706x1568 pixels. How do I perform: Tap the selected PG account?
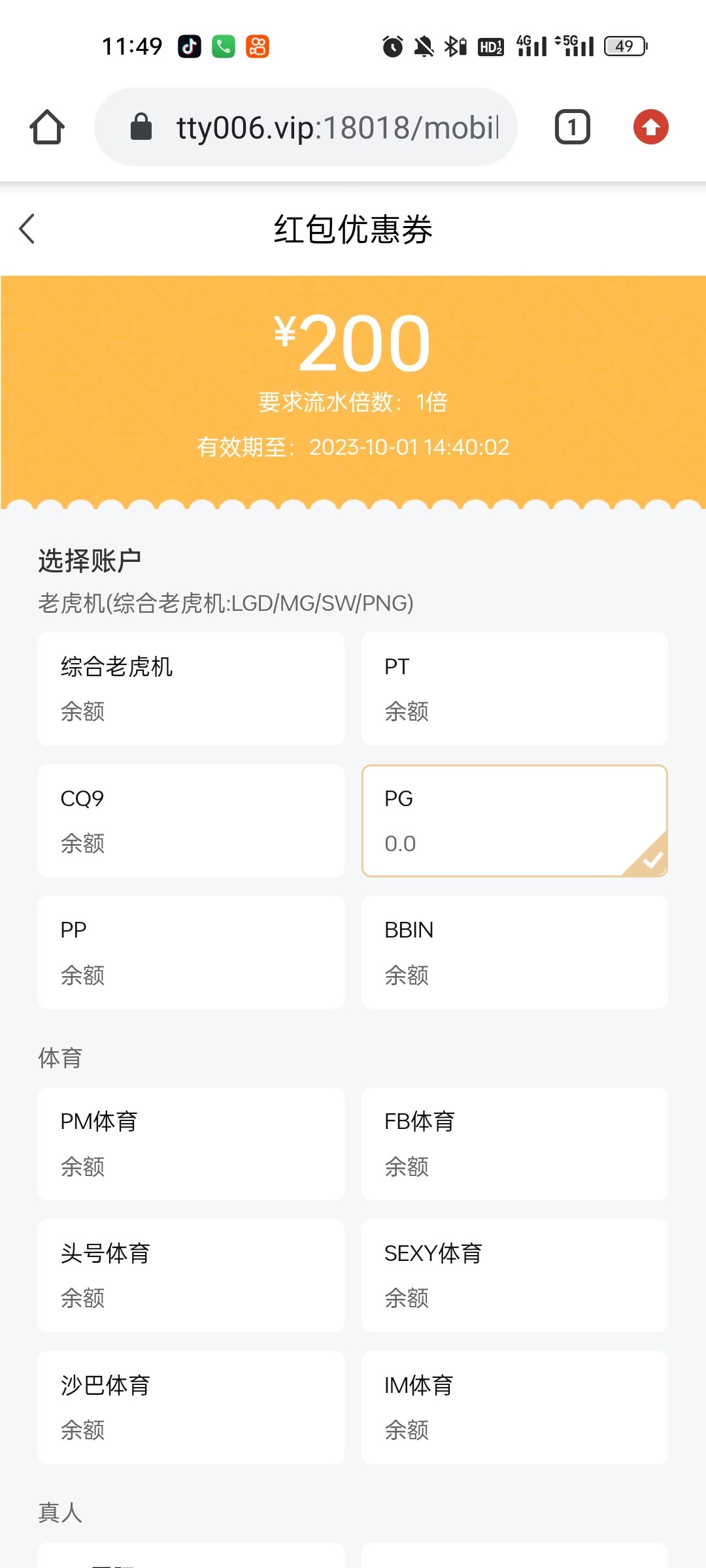[514, 821]
